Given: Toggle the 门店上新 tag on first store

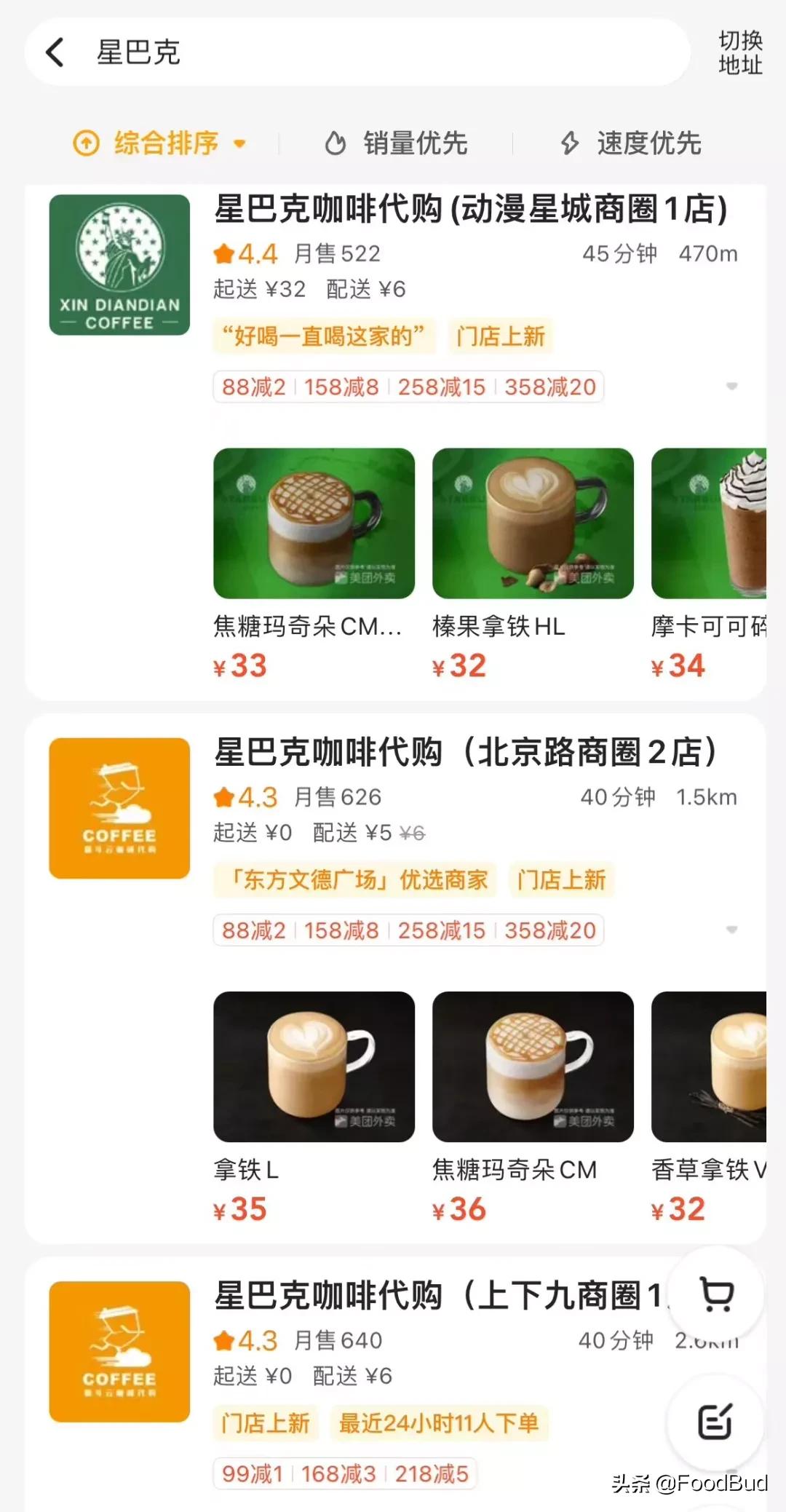Looking at the screenshot, I should pos(500,336).
